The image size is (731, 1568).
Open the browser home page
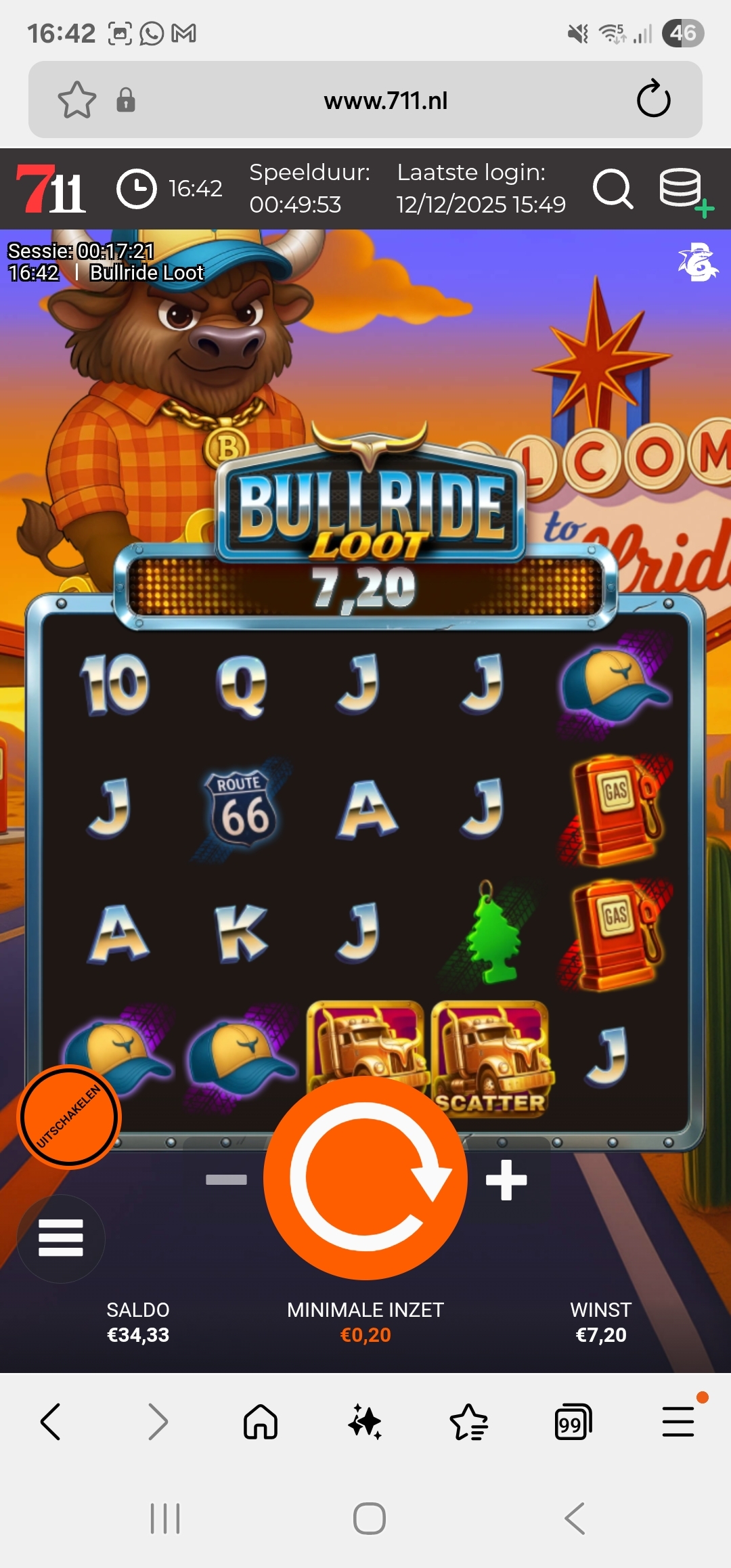pyautogui.click(x=261, y=1422)
